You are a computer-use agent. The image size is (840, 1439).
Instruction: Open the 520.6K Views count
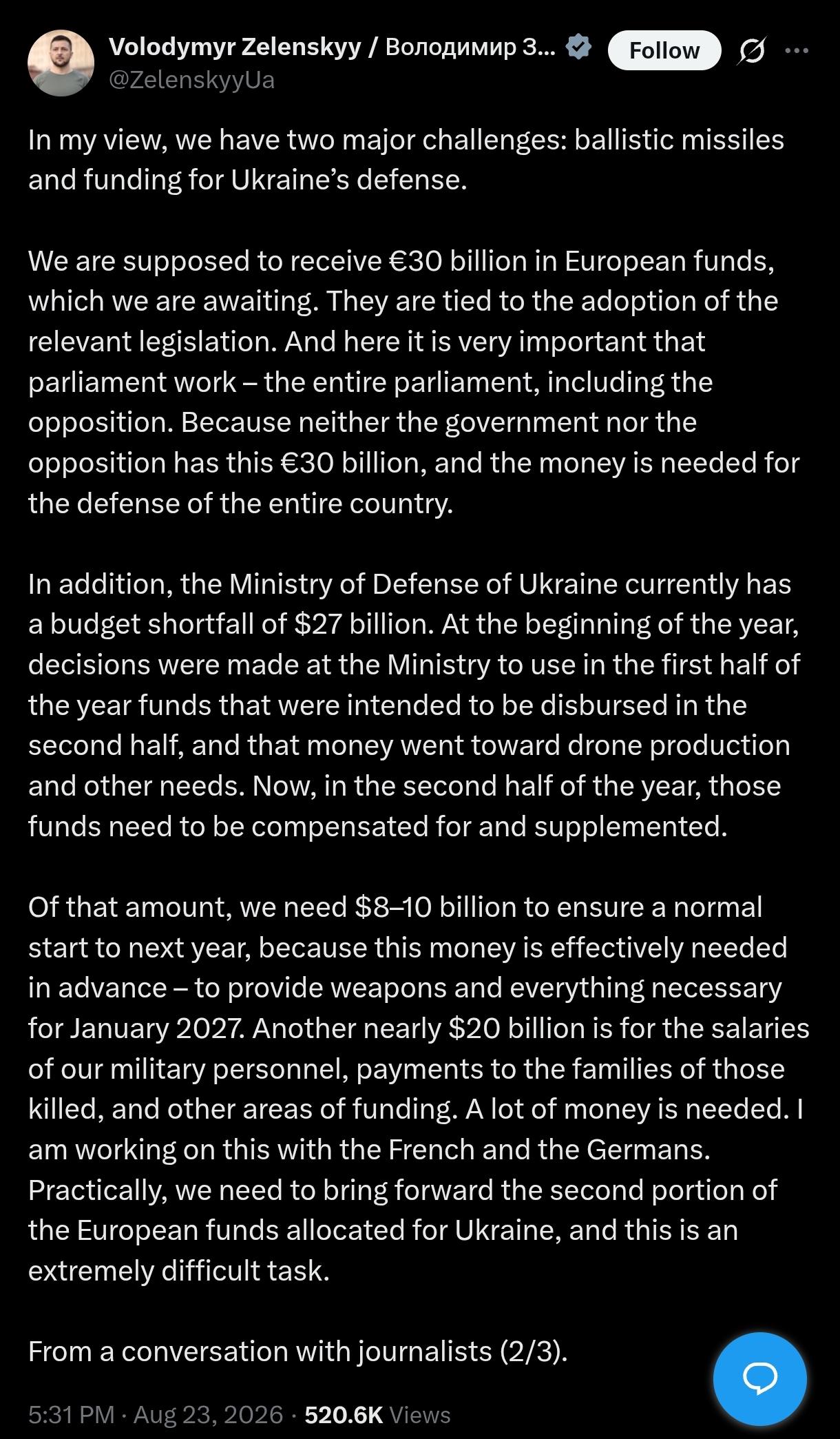(x=377, y=1415)
